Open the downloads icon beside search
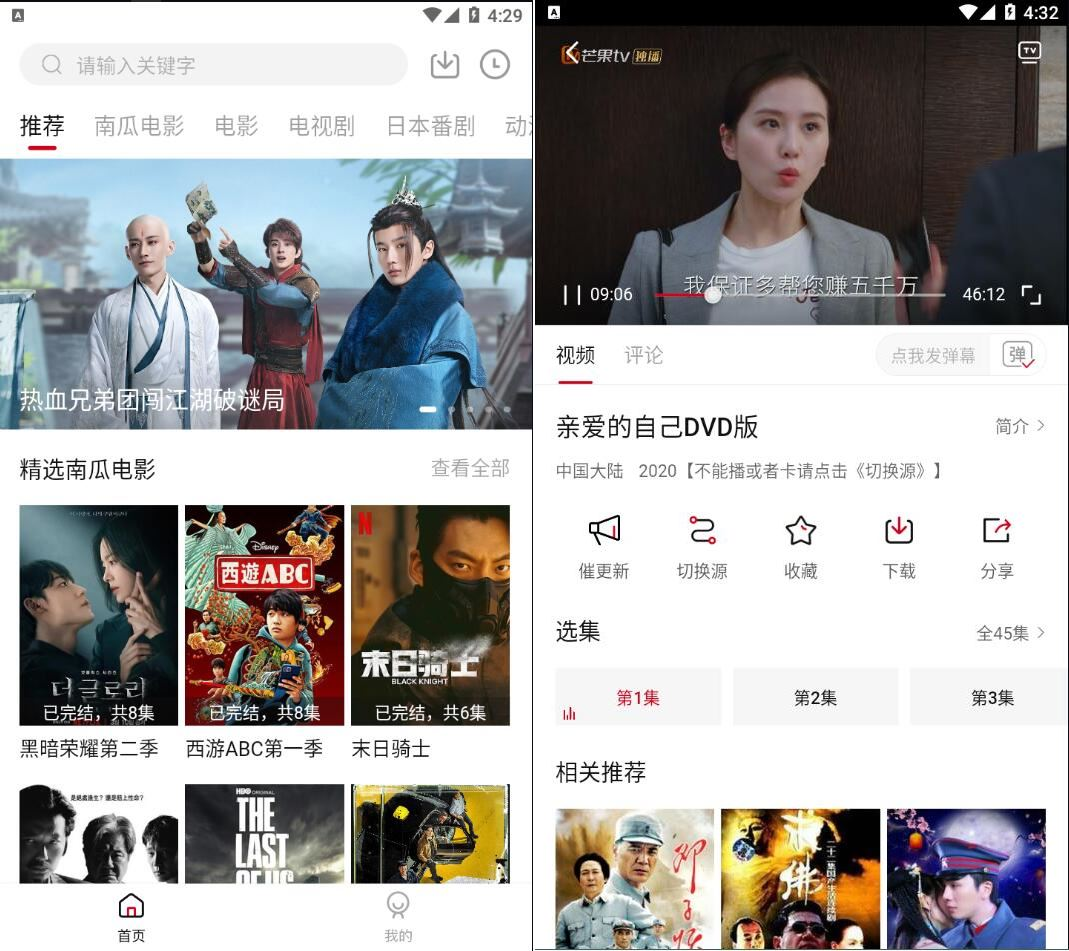 click(x=444, y=65)
